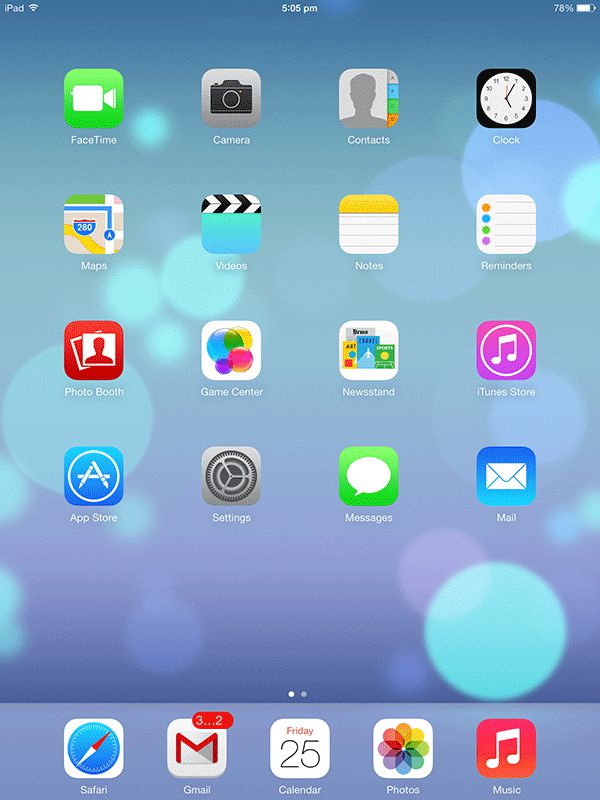Open Photo Booth
The height and width of the screenshot is (800, 600).
point(93,350)
